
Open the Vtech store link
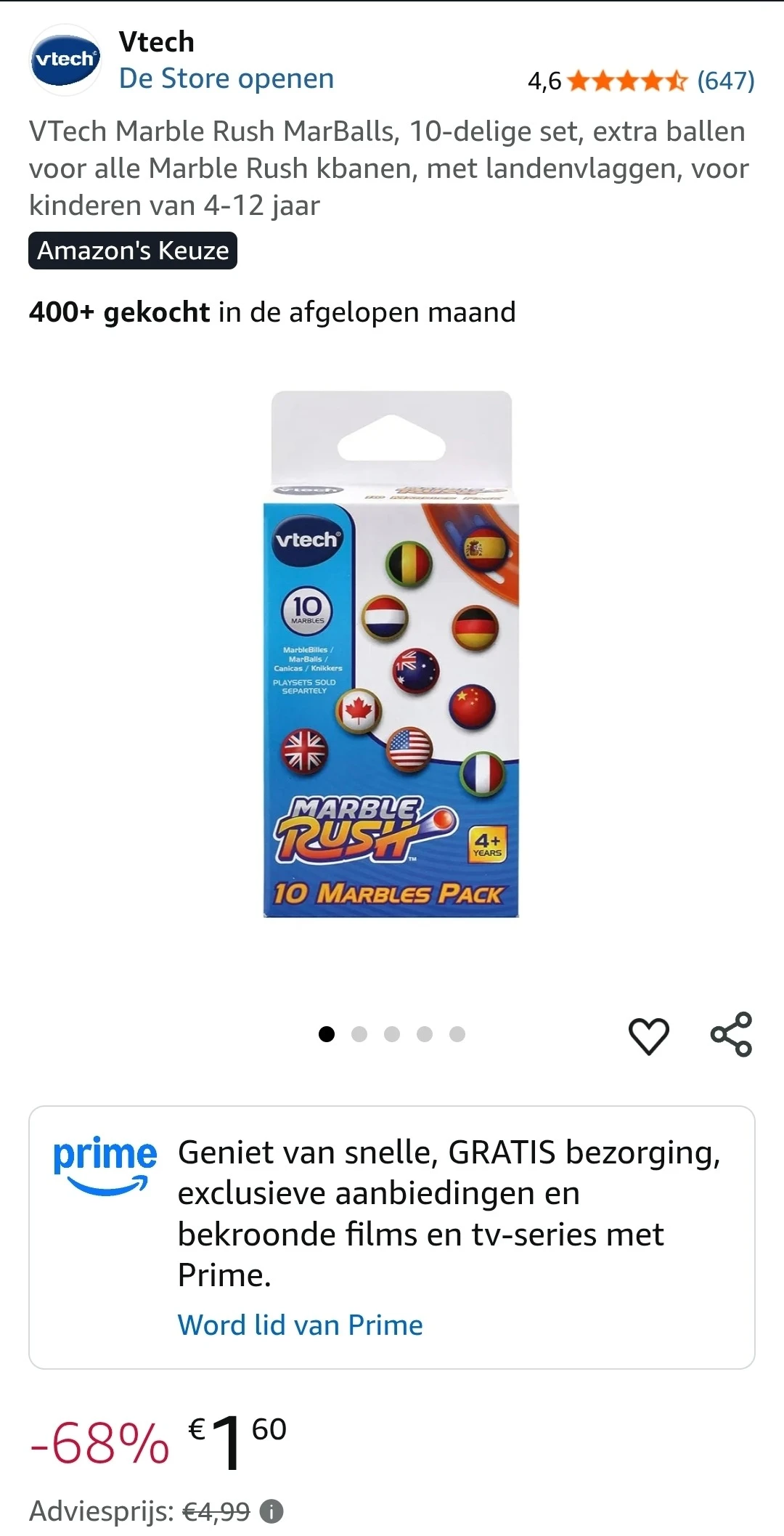point(226,78)
